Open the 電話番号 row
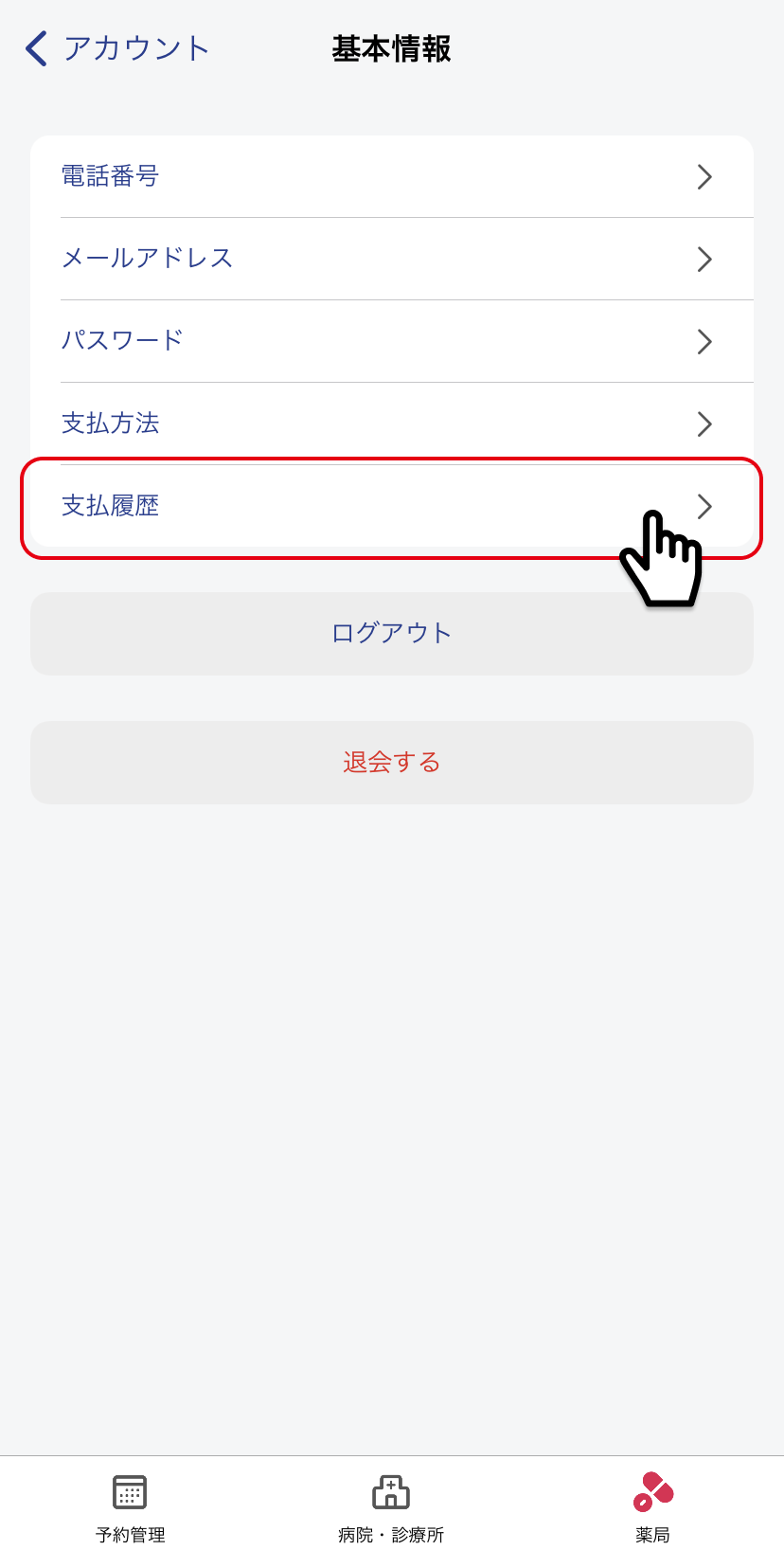 [391, 176]
